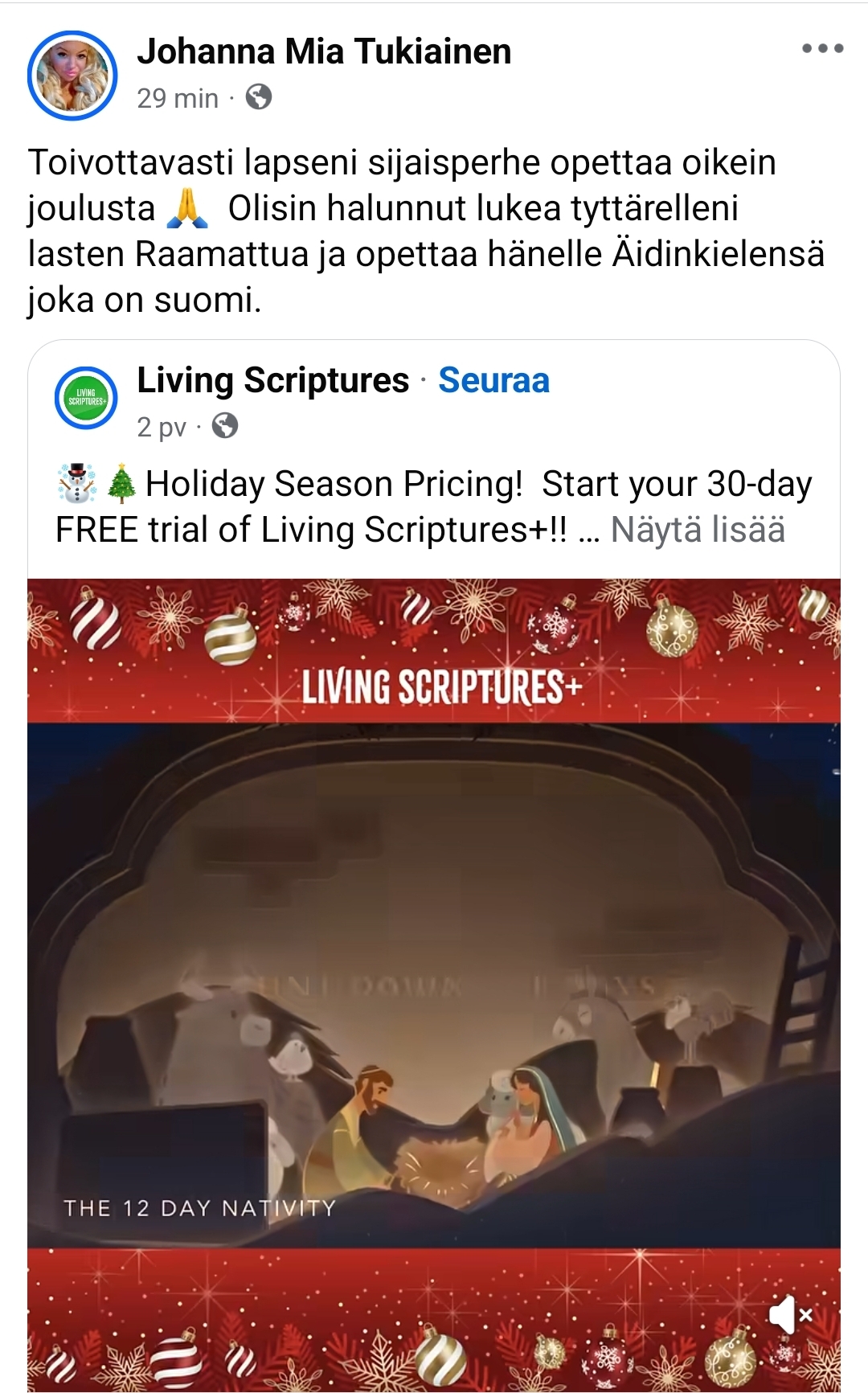868x1393 pixels.
Task: Open Johanna Mia Tukiainen's profile name link
Action: pyautogui.click(x=324, y=51)
